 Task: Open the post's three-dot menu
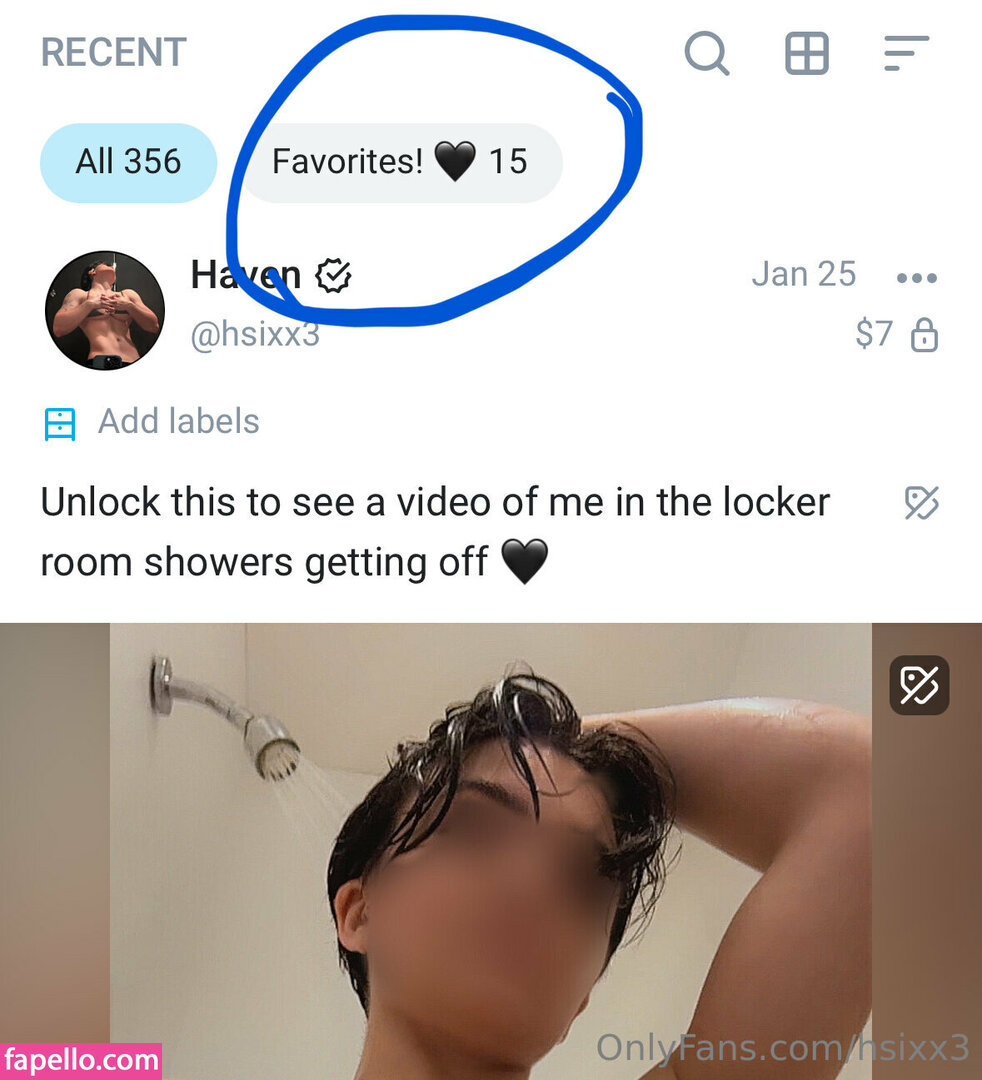(x=916, y=278)
